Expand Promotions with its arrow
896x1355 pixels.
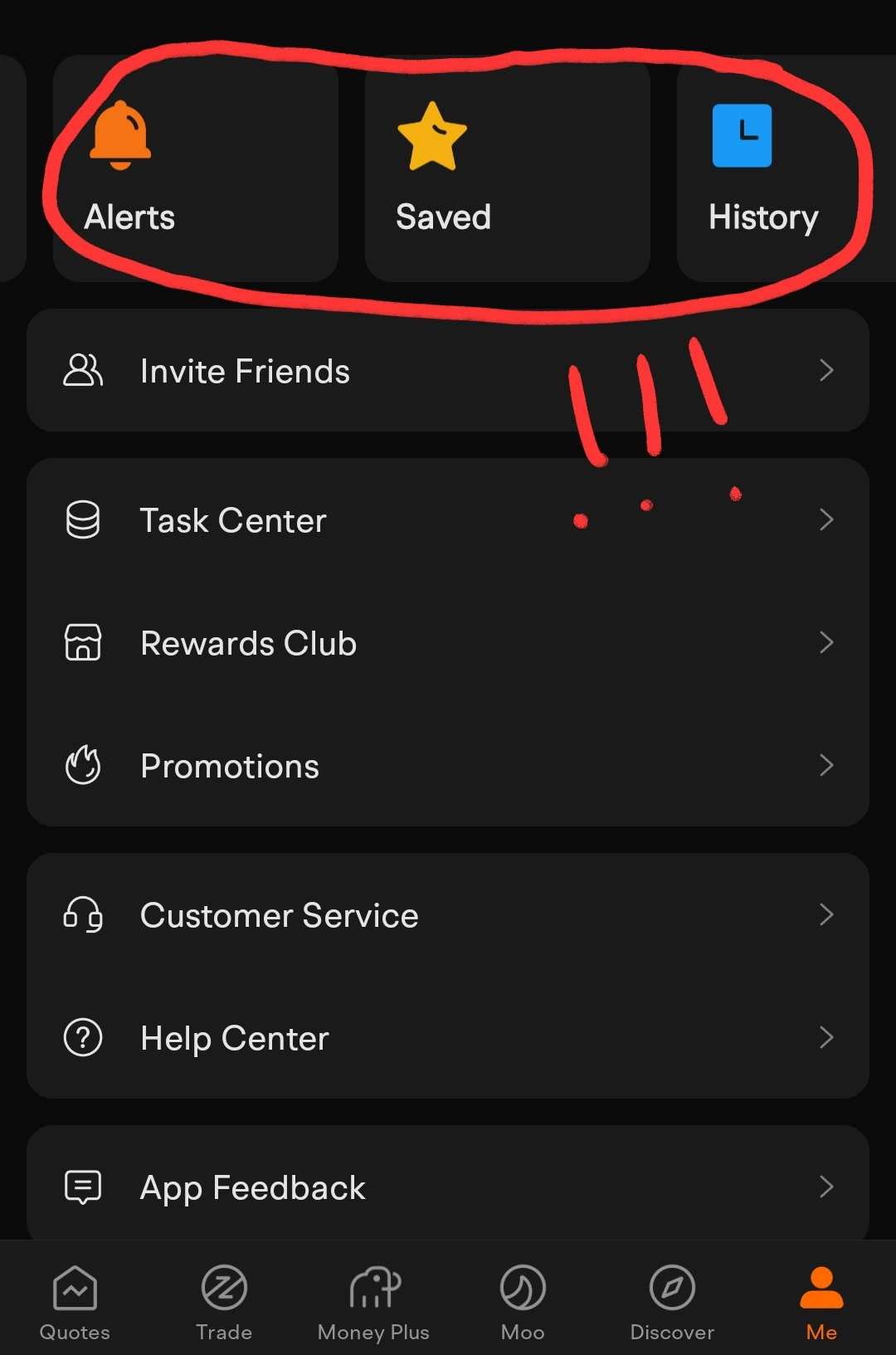(825, 765)
